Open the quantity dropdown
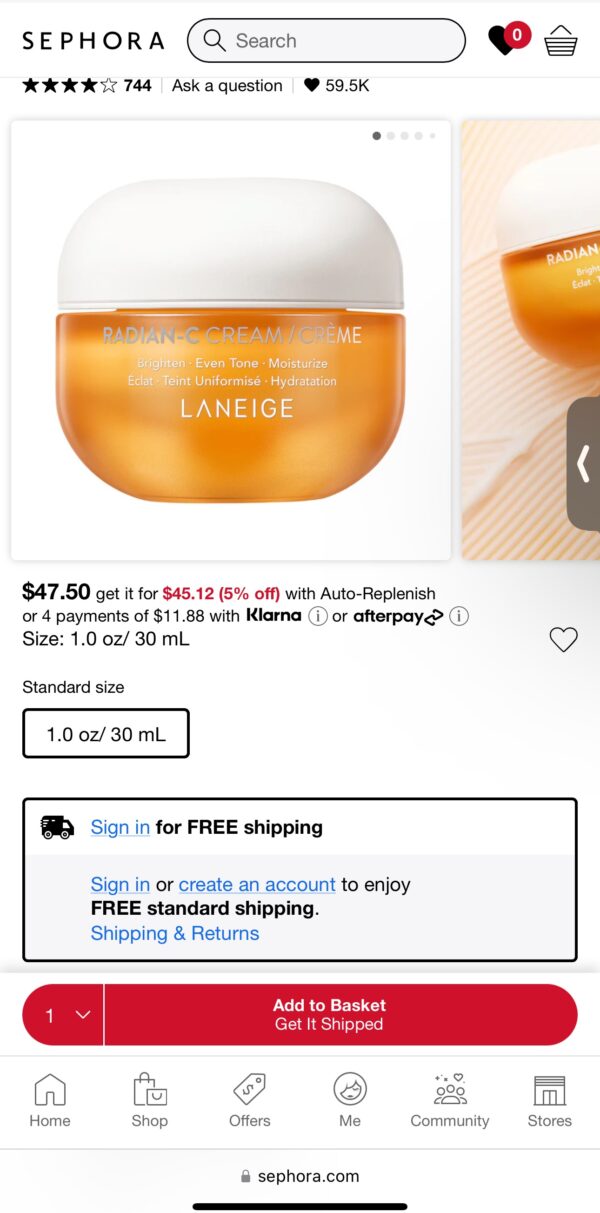Screen dimensions: 600x1213 (x=64, y=1015)
